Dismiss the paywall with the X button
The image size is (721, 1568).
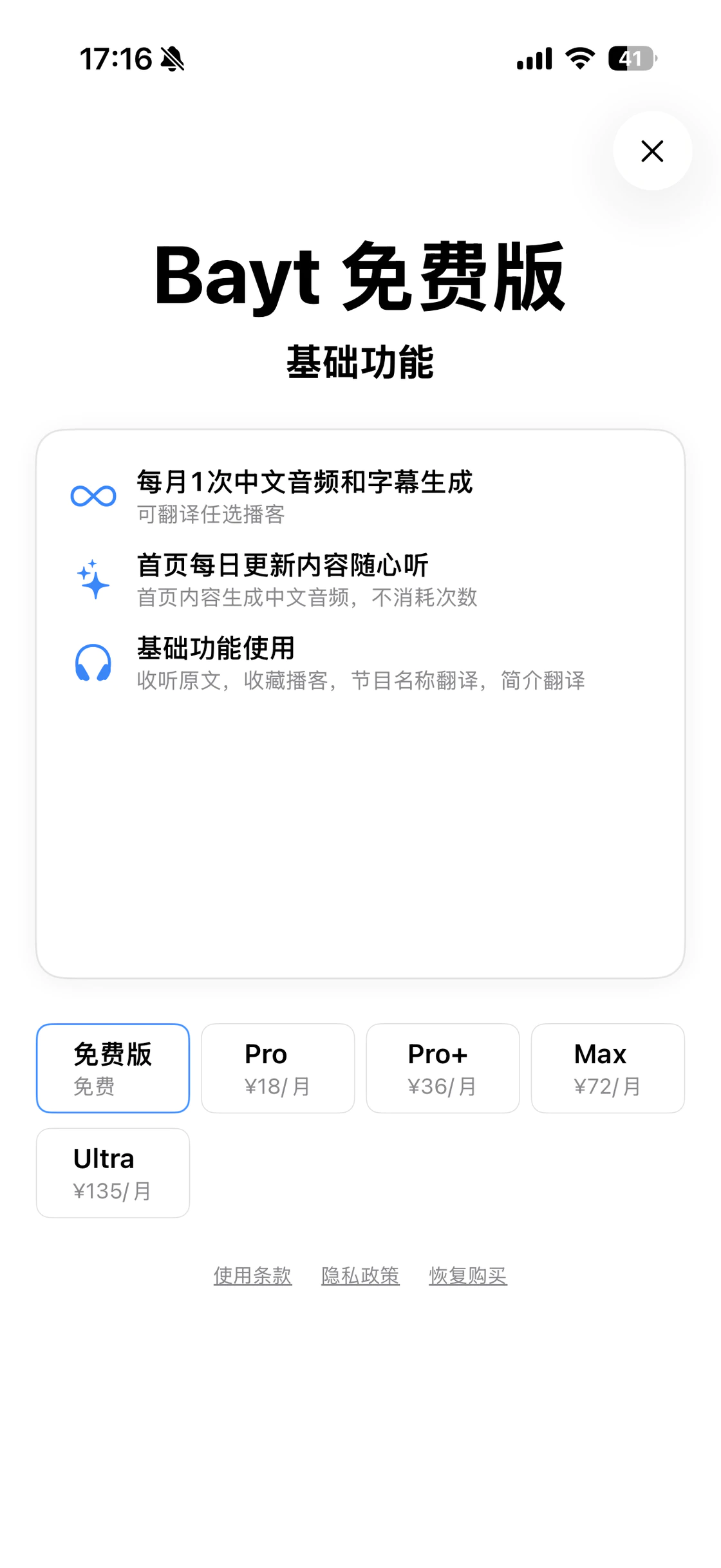point(652,151)
